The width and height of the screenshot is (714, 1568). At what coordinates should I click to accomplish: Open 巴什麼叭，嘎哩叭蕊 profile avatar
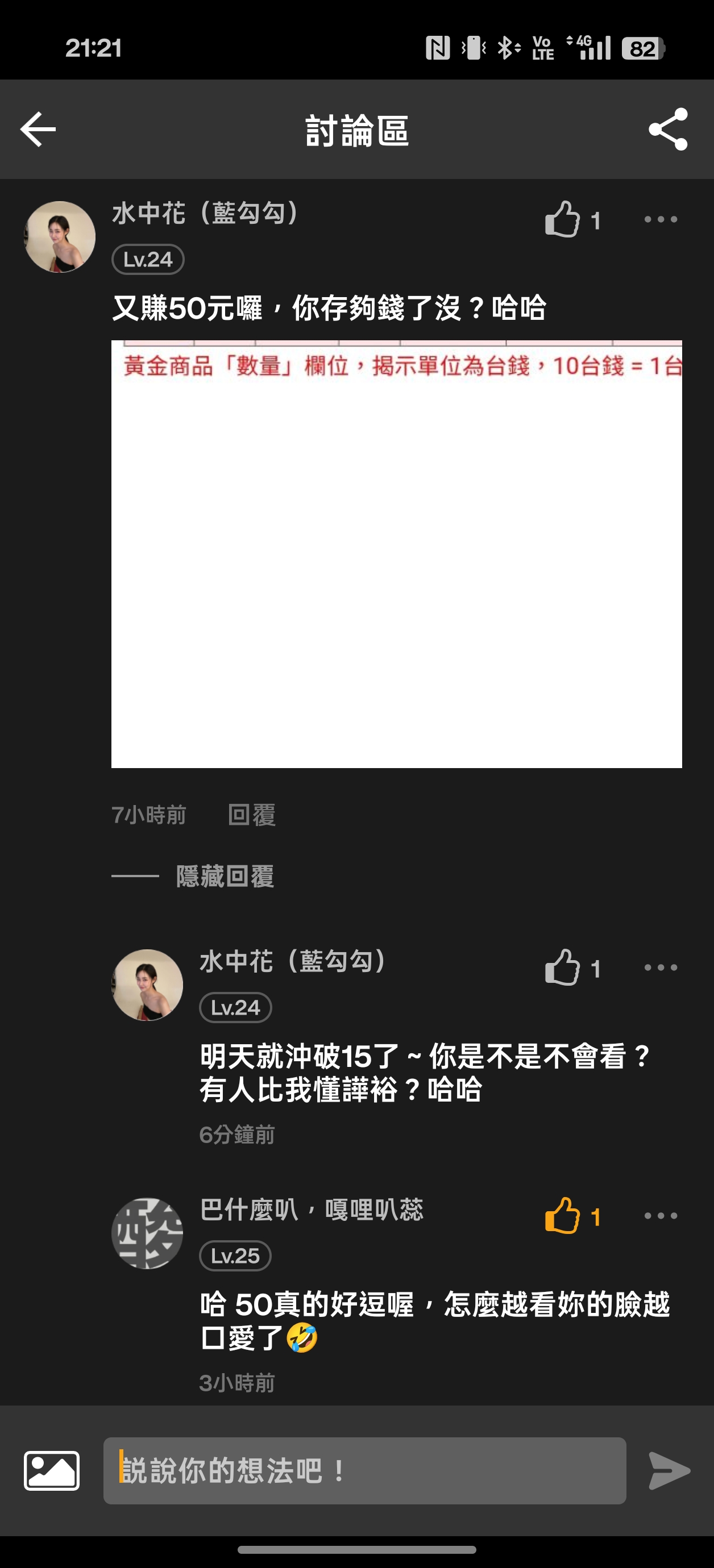pos(147,1233)
